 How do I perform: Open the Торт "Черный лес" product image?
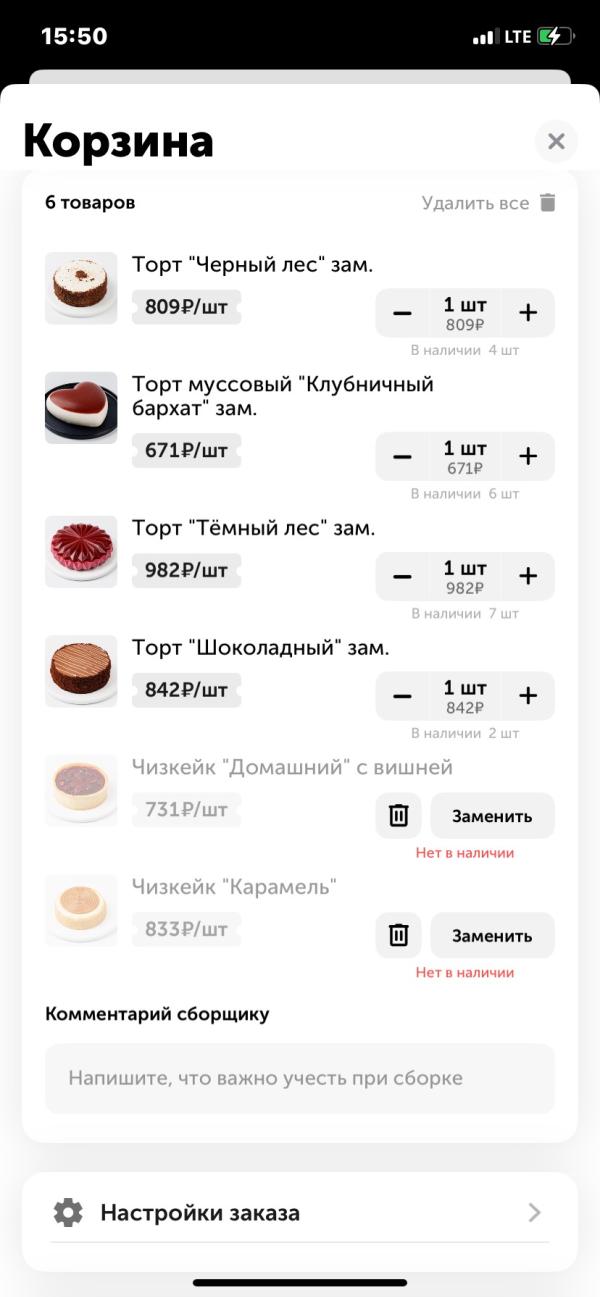pyautogui.click(x=81, y=288)
